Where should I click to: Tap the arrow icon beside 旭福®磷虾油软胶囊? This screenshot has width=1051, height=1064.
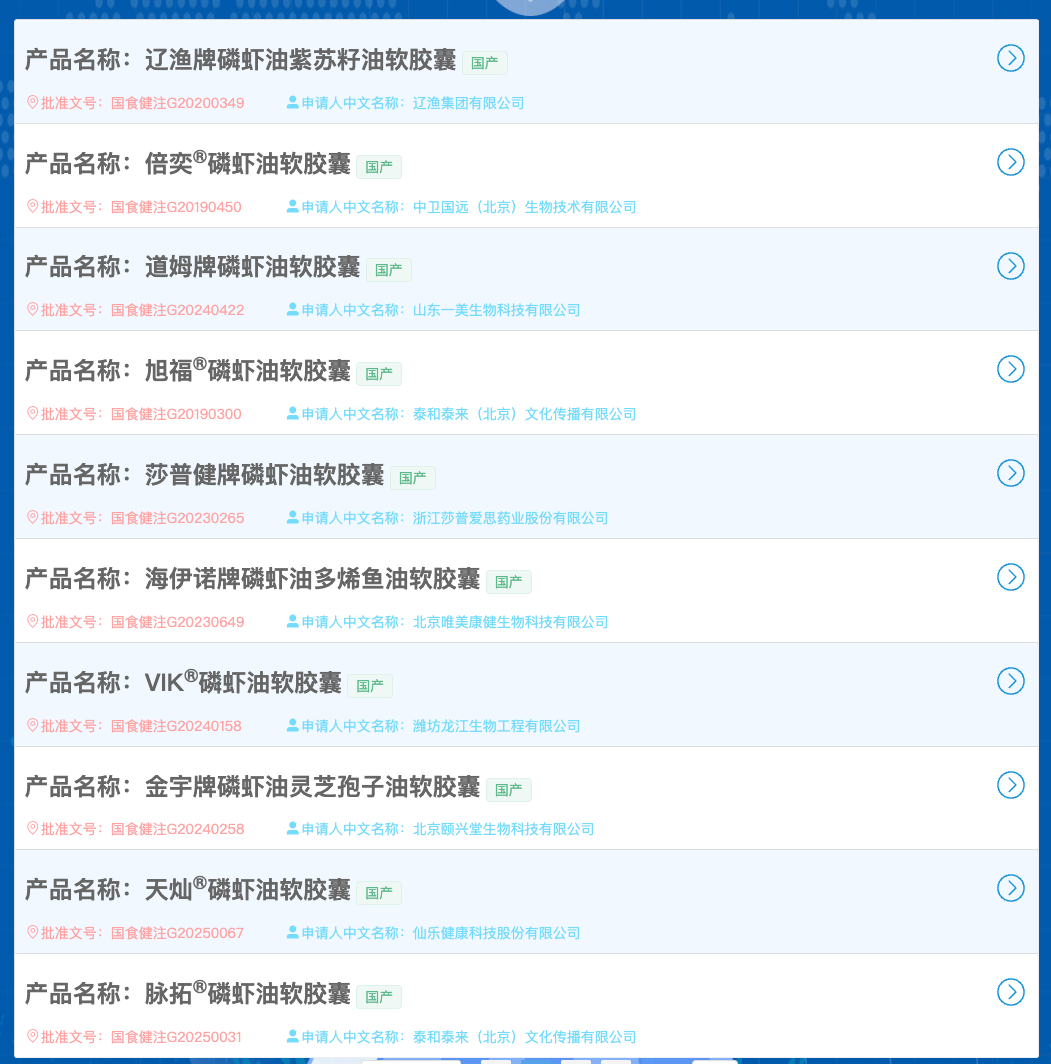click(1011, 369)
